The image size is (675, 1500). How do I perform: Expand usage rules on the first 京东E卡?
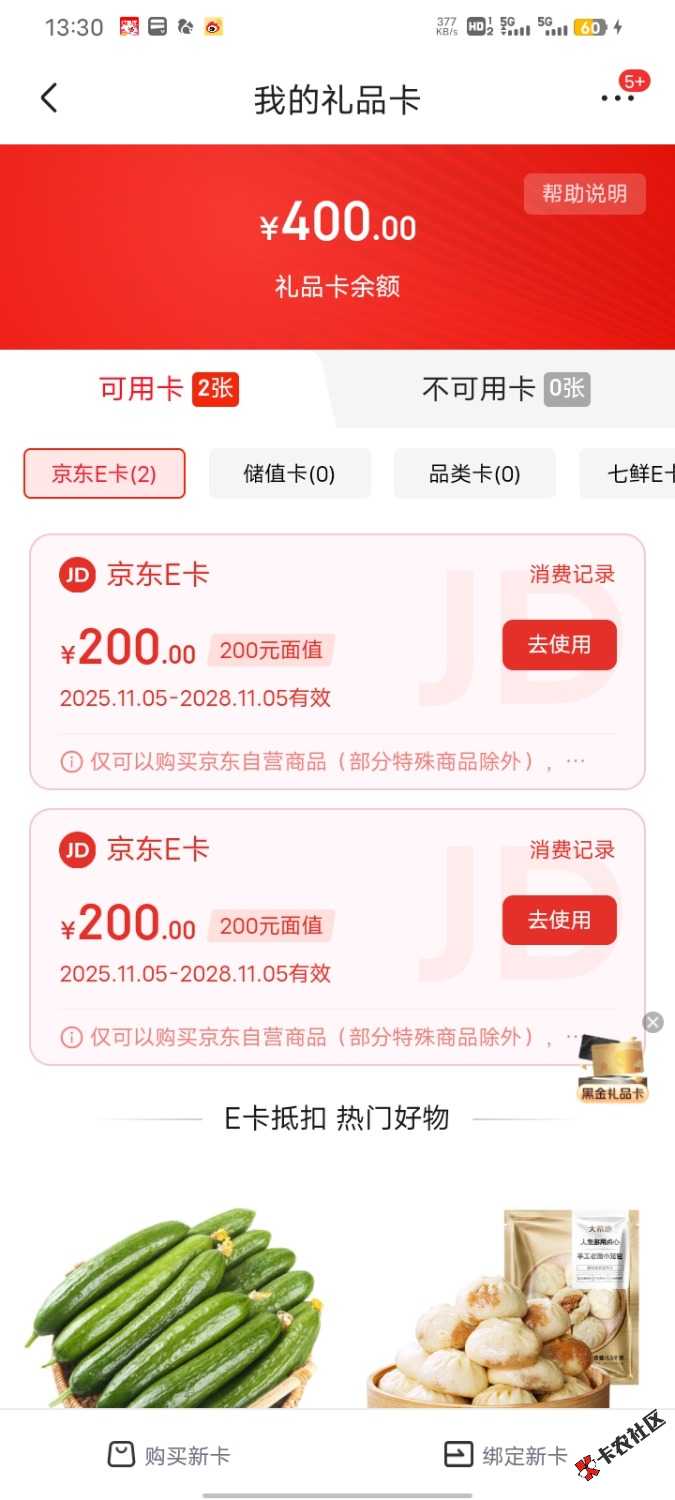tap(575, 761)
